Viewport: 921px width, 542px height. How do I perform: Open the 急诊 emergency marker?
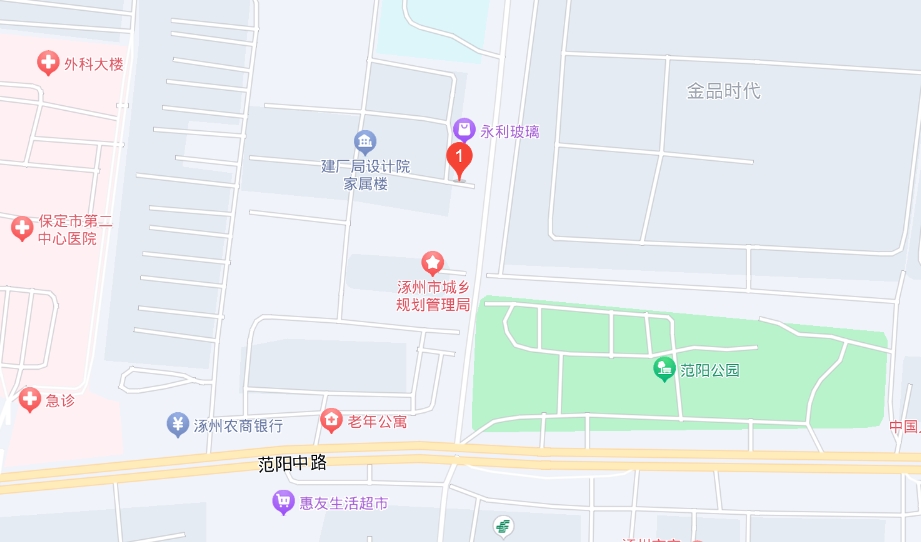tap(29, 401)
